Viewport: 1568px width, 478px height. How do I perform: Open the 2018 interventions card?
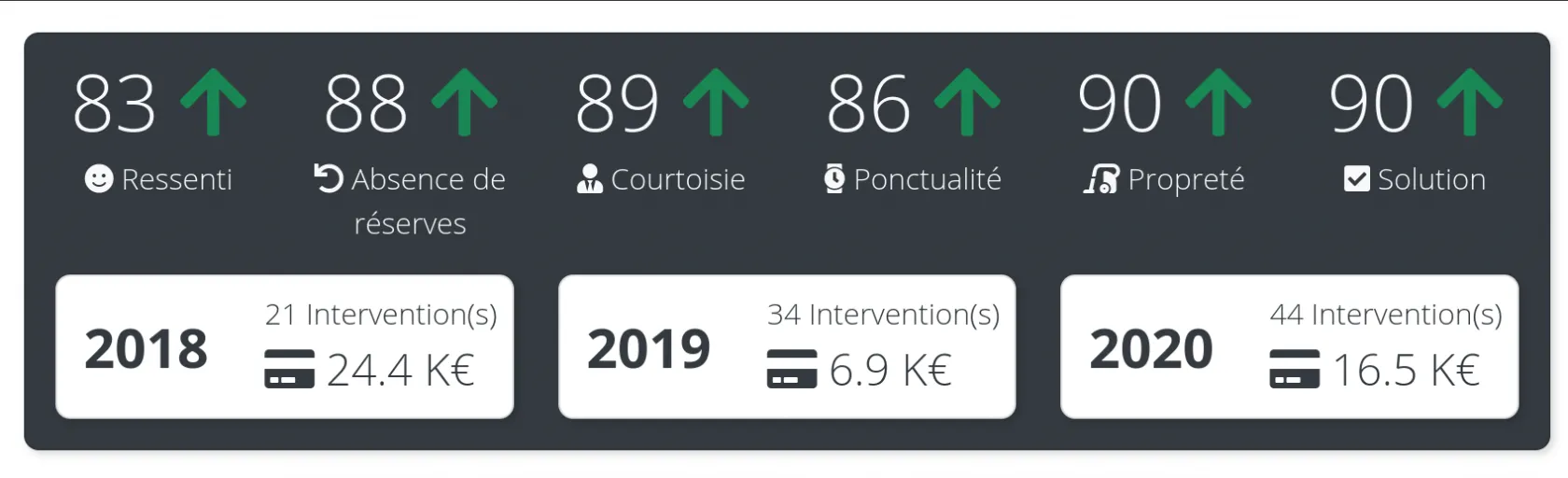pos(285,346)
